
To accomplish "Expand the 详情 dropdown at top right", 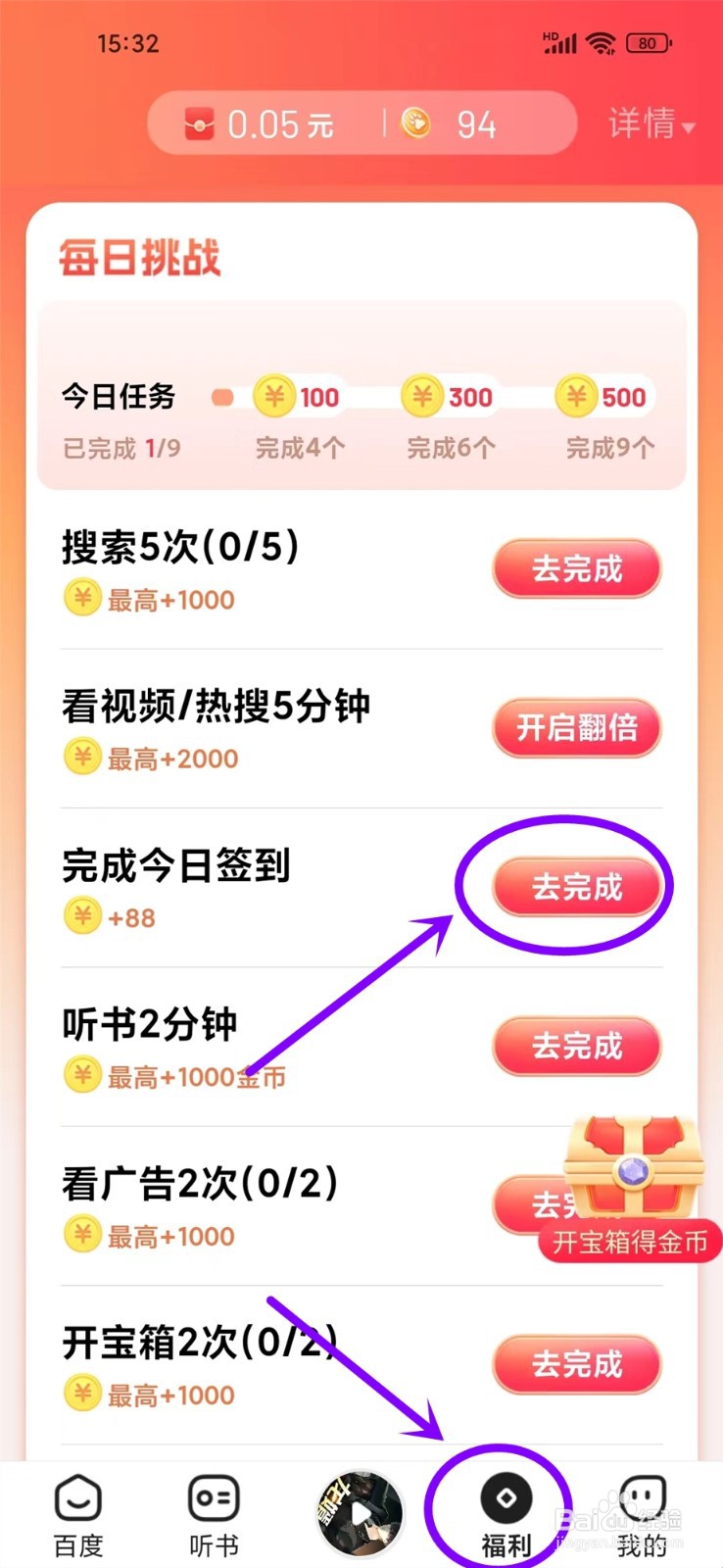I will (647, 123).
